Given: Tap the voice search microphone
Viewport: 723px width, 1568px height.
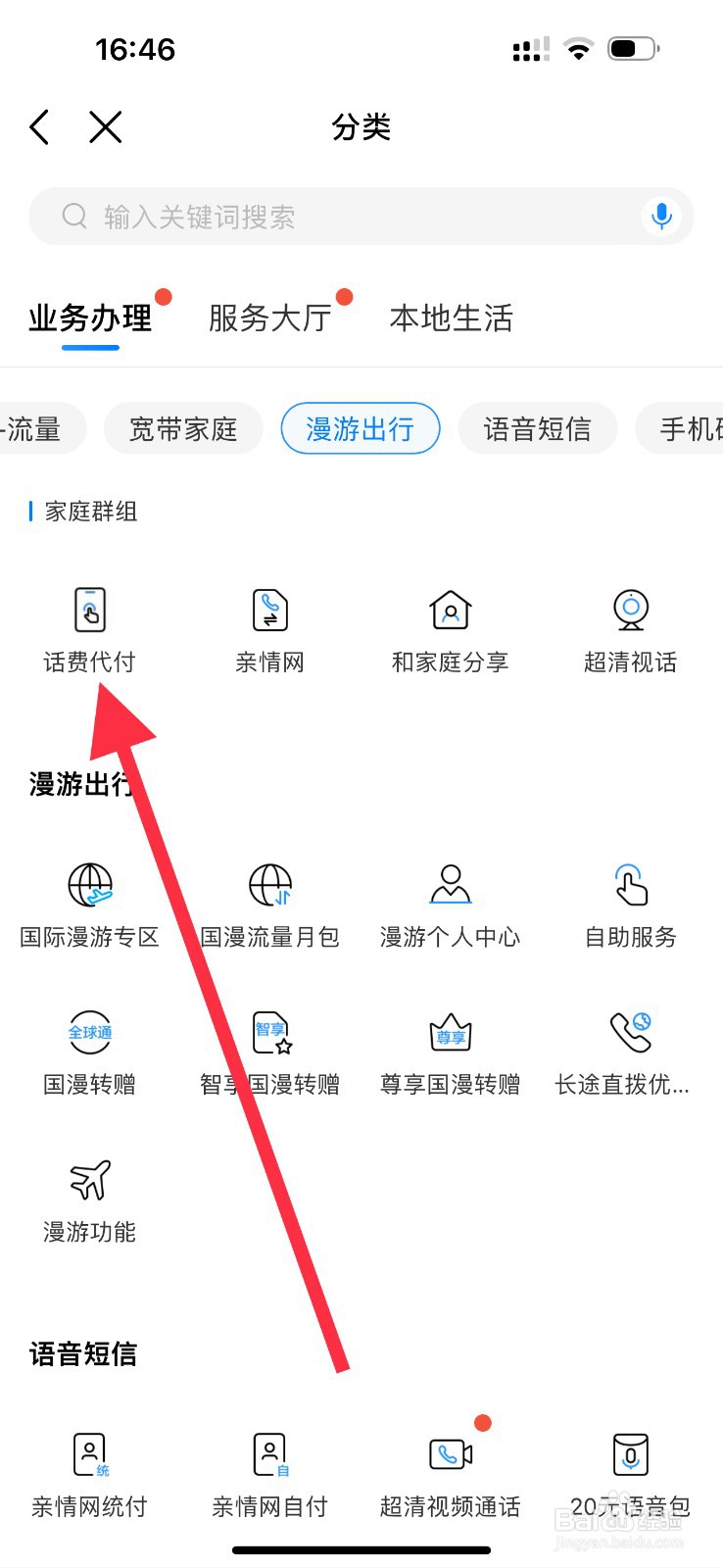Looking at the screenshot, I should click(661, 216).
